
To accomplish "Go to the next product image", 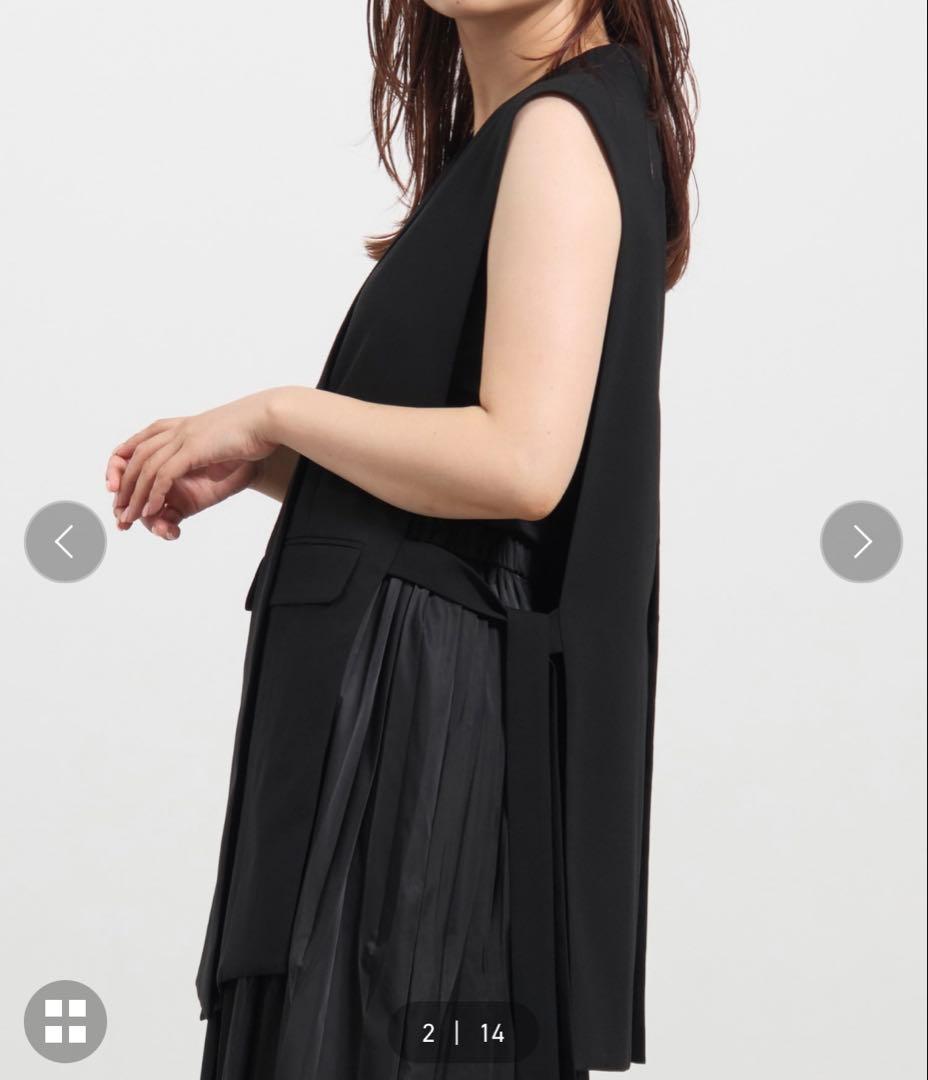I will pyautogui.click(x=861, y=542).
